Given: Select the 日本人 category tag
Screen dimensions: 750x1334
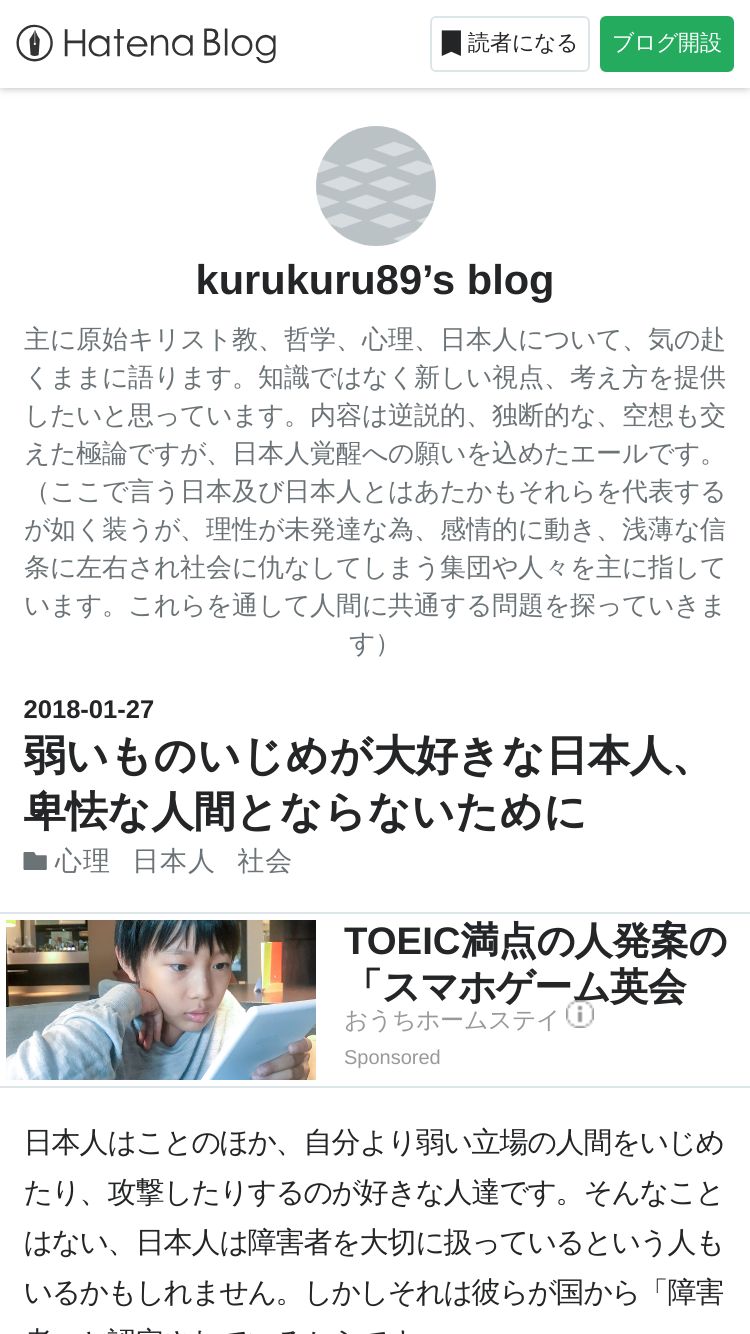Looking at the screenshot, I should [173, 861].
